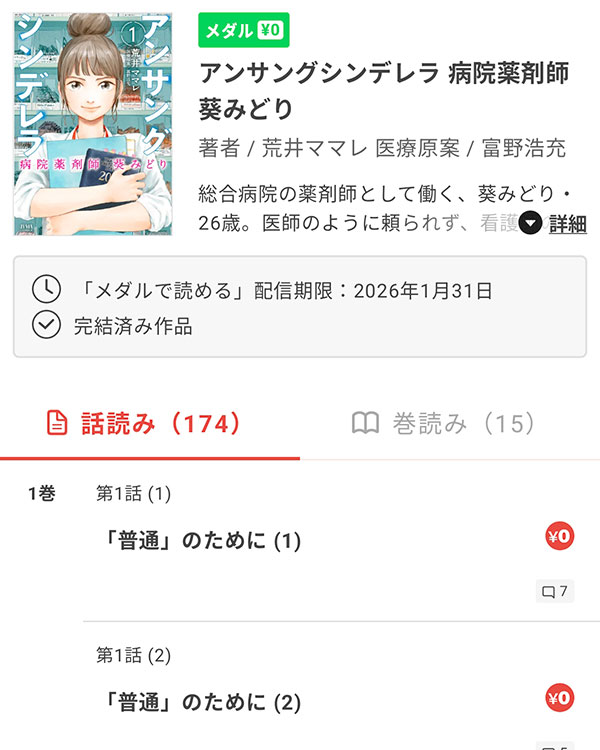The image size is (600, 750).
Task: View the 7 comments on 第1話 (1)
Action: 555,592
